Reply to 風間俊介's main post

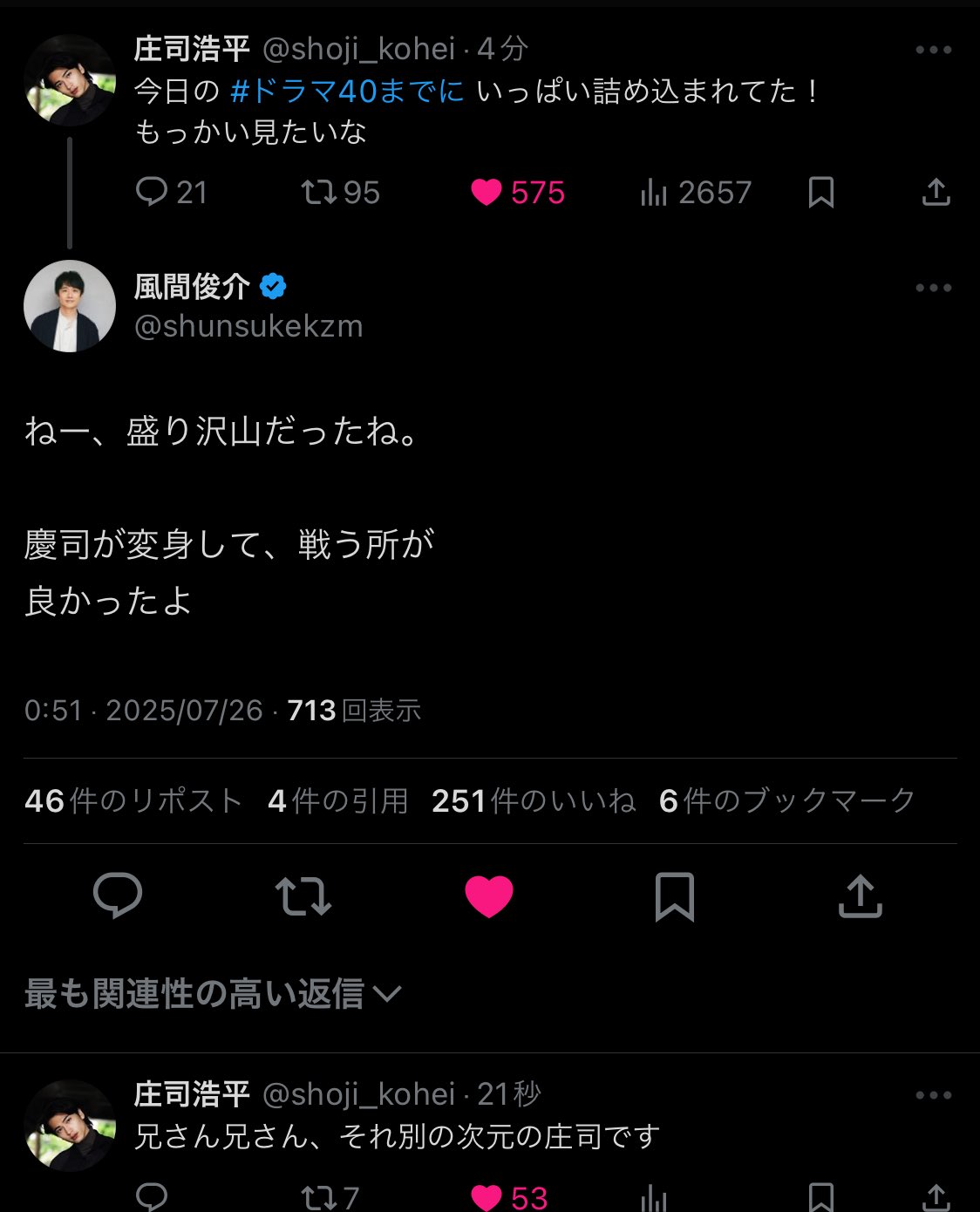118,895
